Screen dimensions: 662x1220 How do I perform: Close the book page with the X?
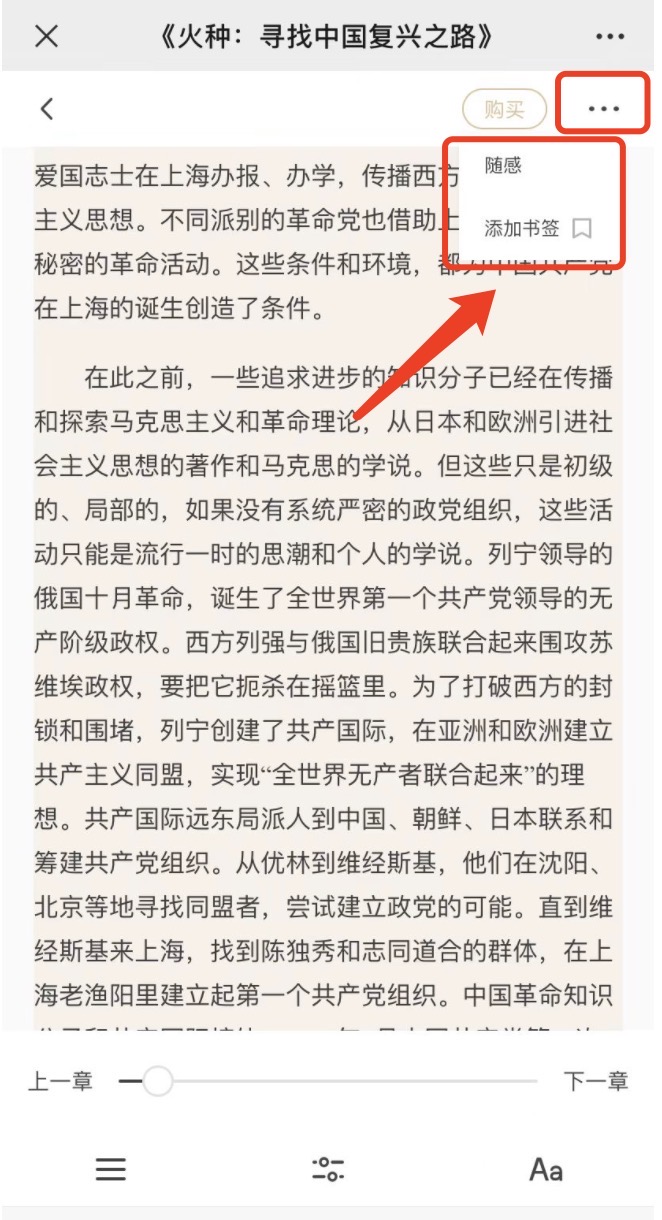pos(46,37)
